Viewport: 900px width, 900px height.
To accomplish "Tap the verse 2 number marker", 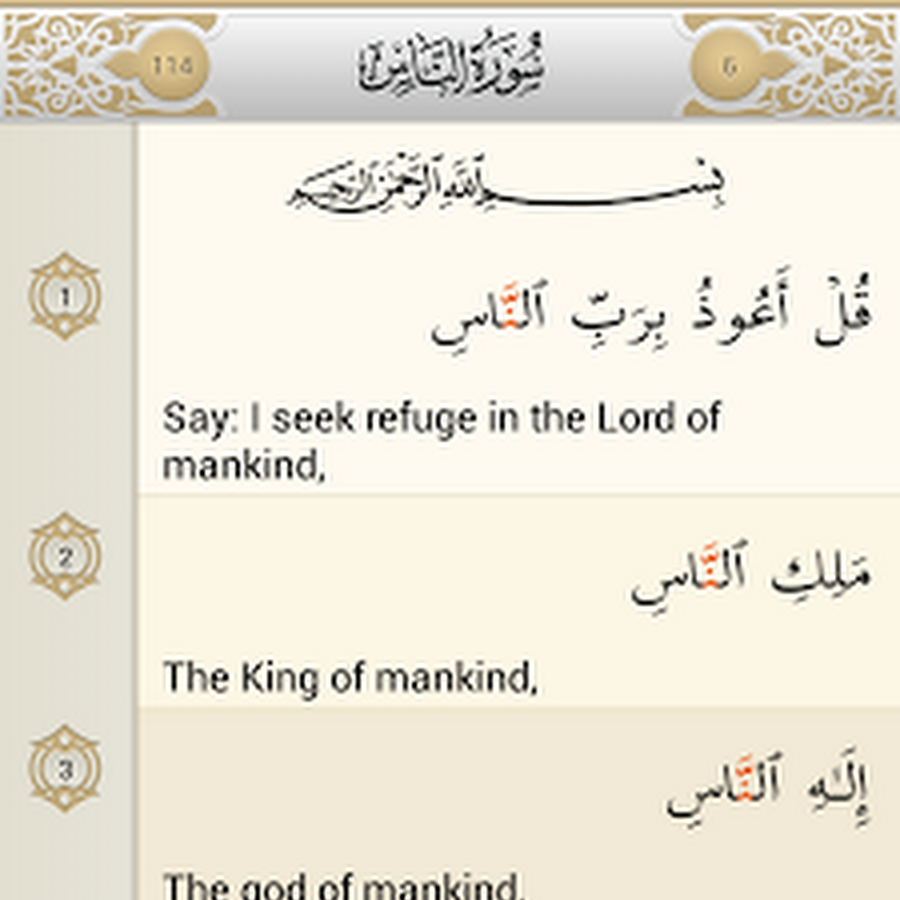I will 65,557.
